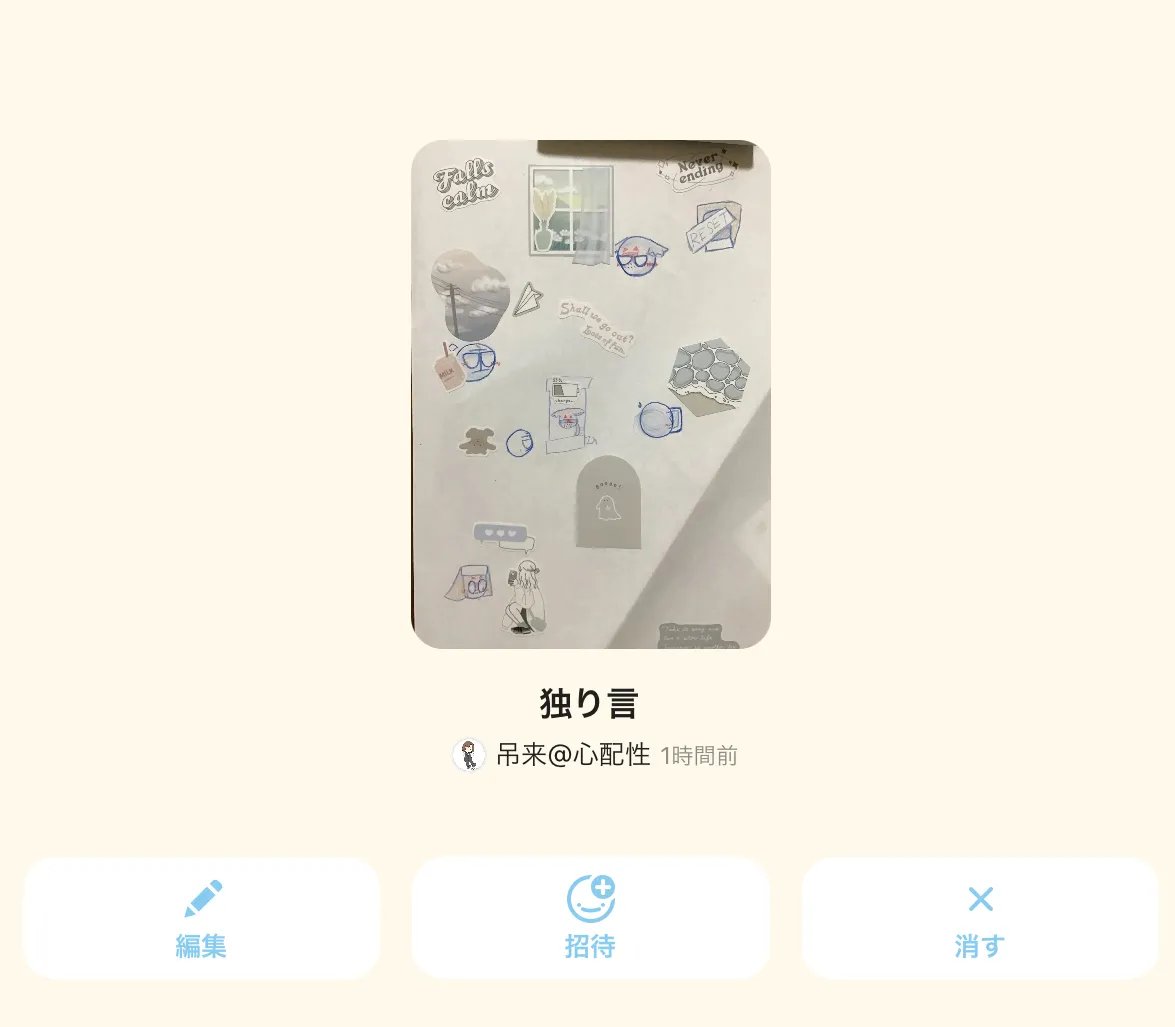Open the profile avatar of 吊来@心配性
Screen dimensions: 1175x1027
469,755
